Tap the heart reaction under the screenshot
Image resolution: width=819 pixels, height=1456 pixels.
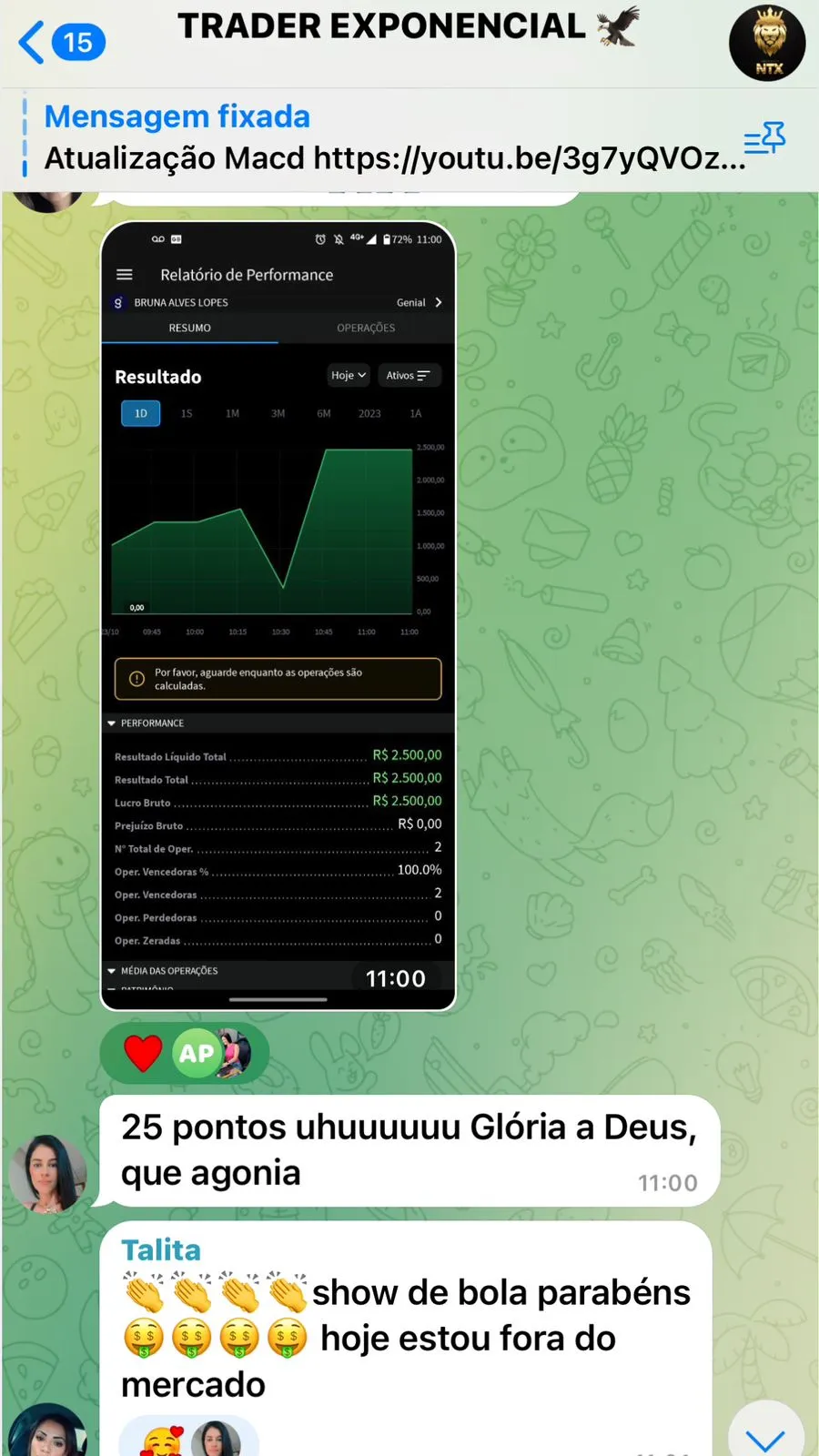(x=143, y=1053)
